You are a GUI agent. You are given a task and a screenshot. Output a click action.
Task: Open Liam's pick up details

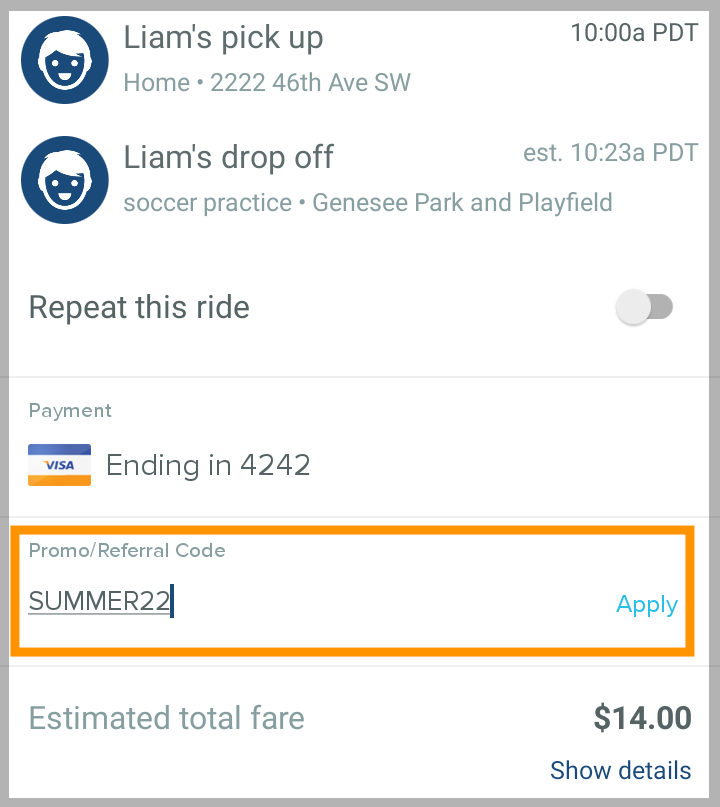[360, 60]
